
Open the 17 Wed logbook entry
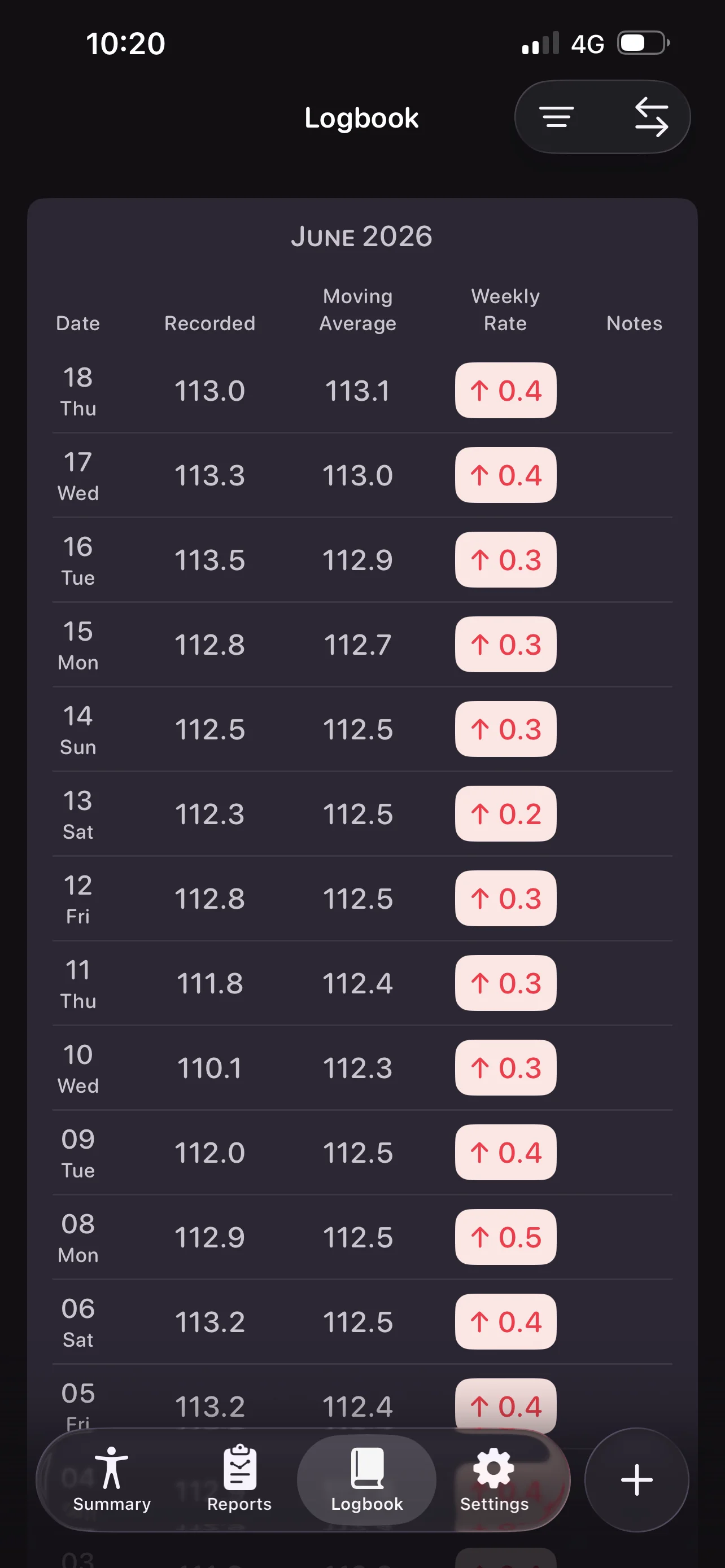[362, 475]
